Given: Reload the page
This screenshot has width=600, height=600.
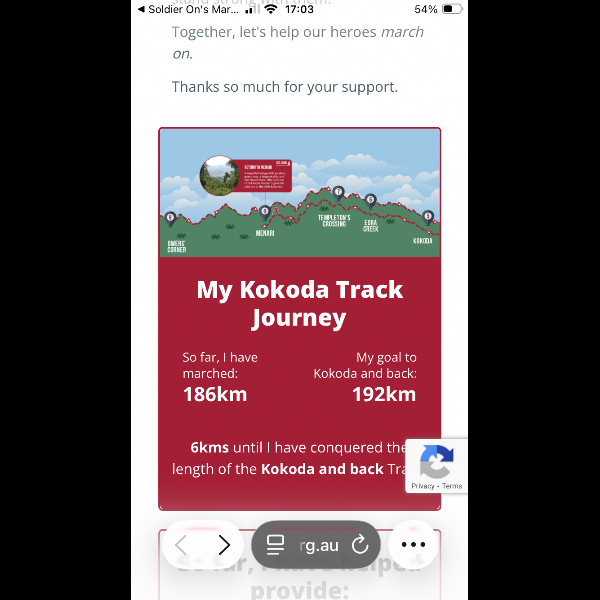Looking at the screenshot, I should [x=360, y=545].
